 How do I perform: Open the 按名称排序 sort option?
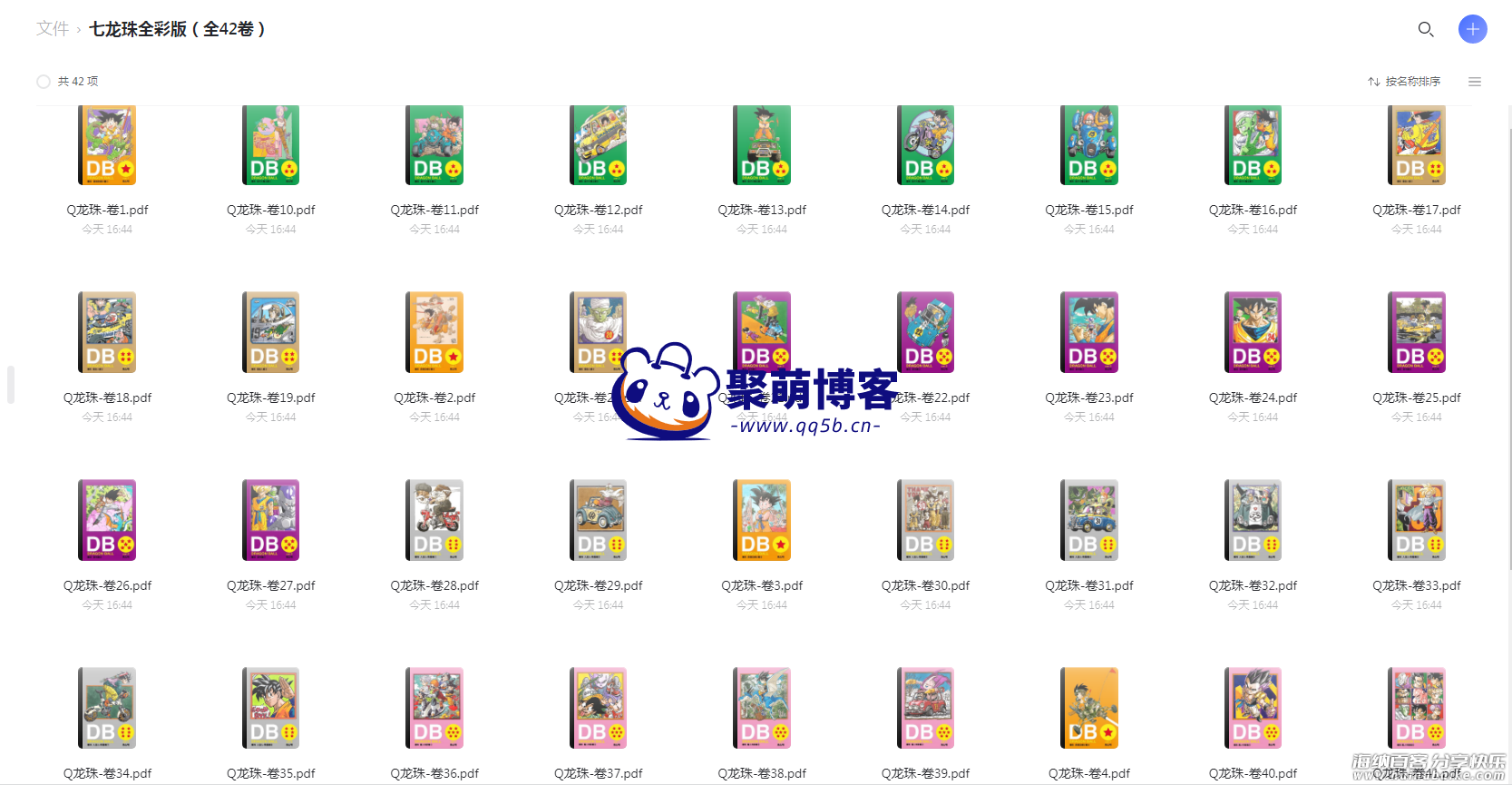coord(1404,82)
